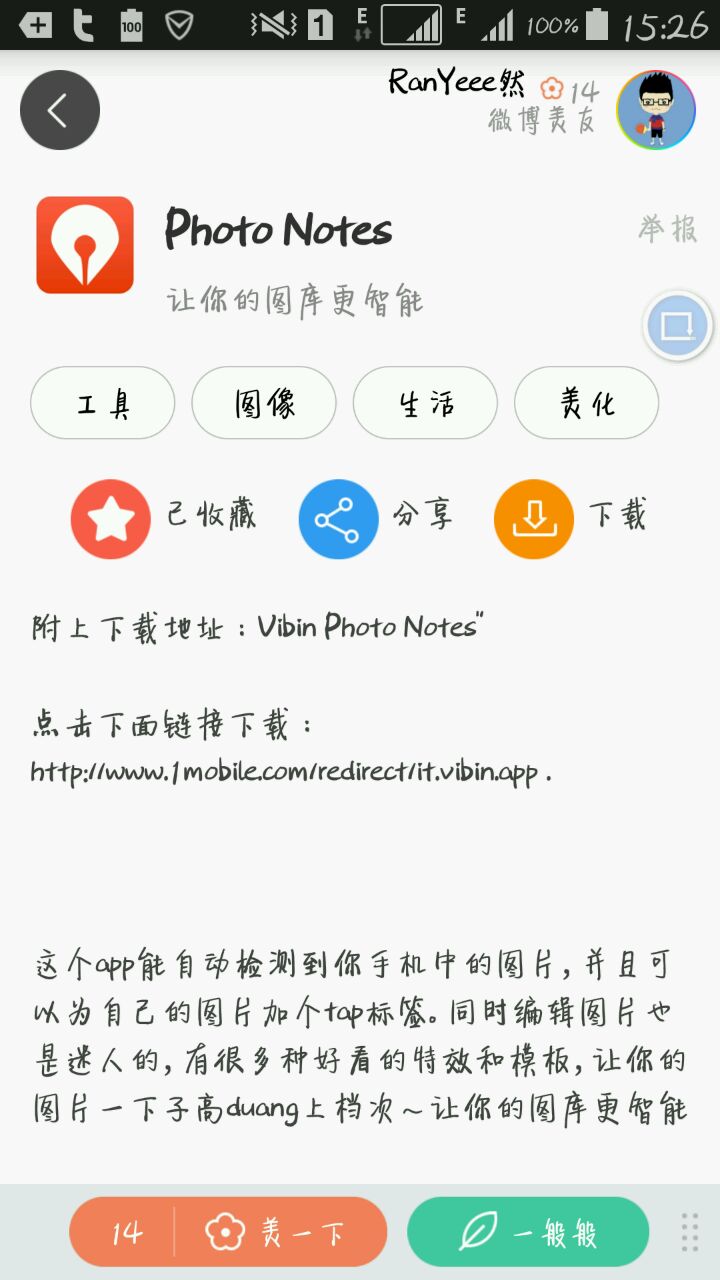This screenshot has height=1280, width=720.
Task: Rate the app as 一般般
Action: pyautogui.click(x=528, y=1232)
